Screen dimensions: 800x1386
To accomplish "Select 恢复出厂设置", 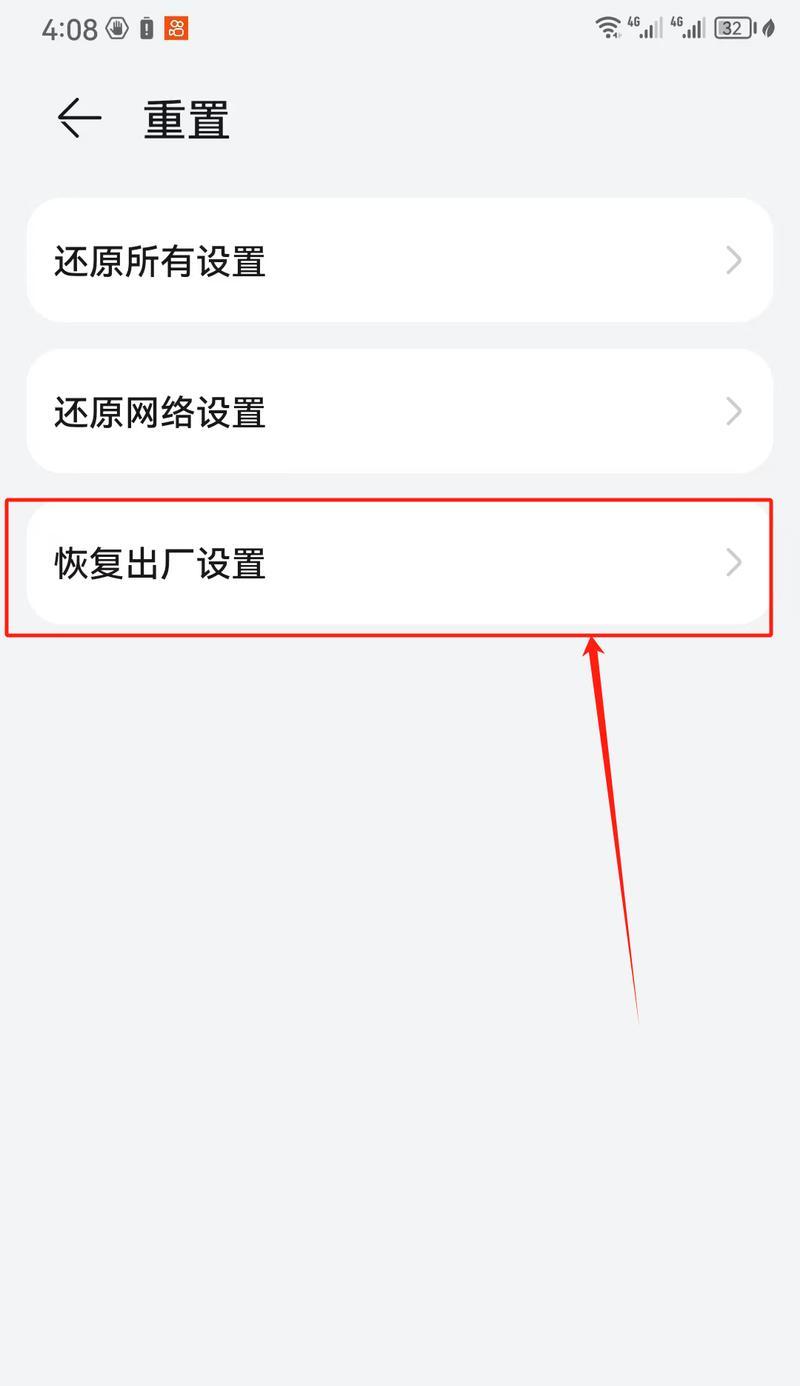I will [x=400, y=563].
